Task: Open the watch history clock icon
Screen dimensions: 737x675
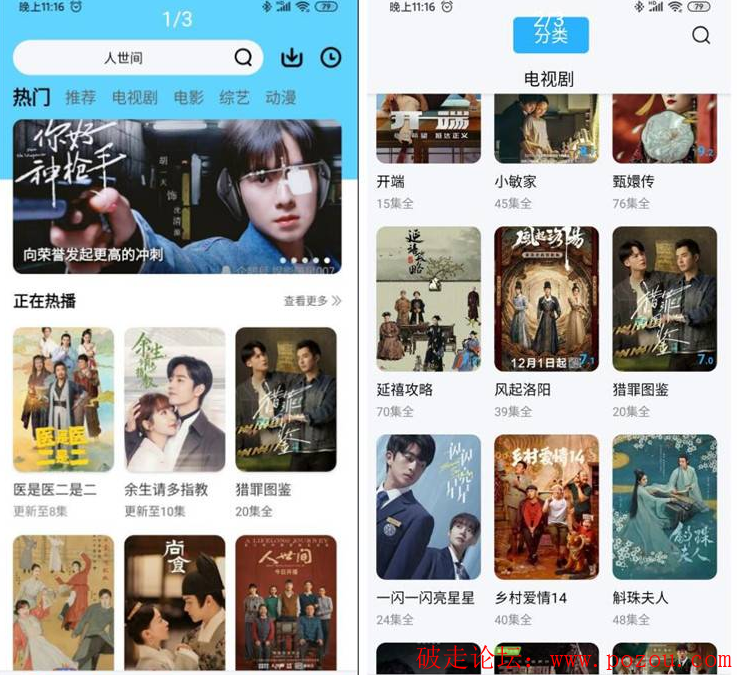Action: [331, 58]
